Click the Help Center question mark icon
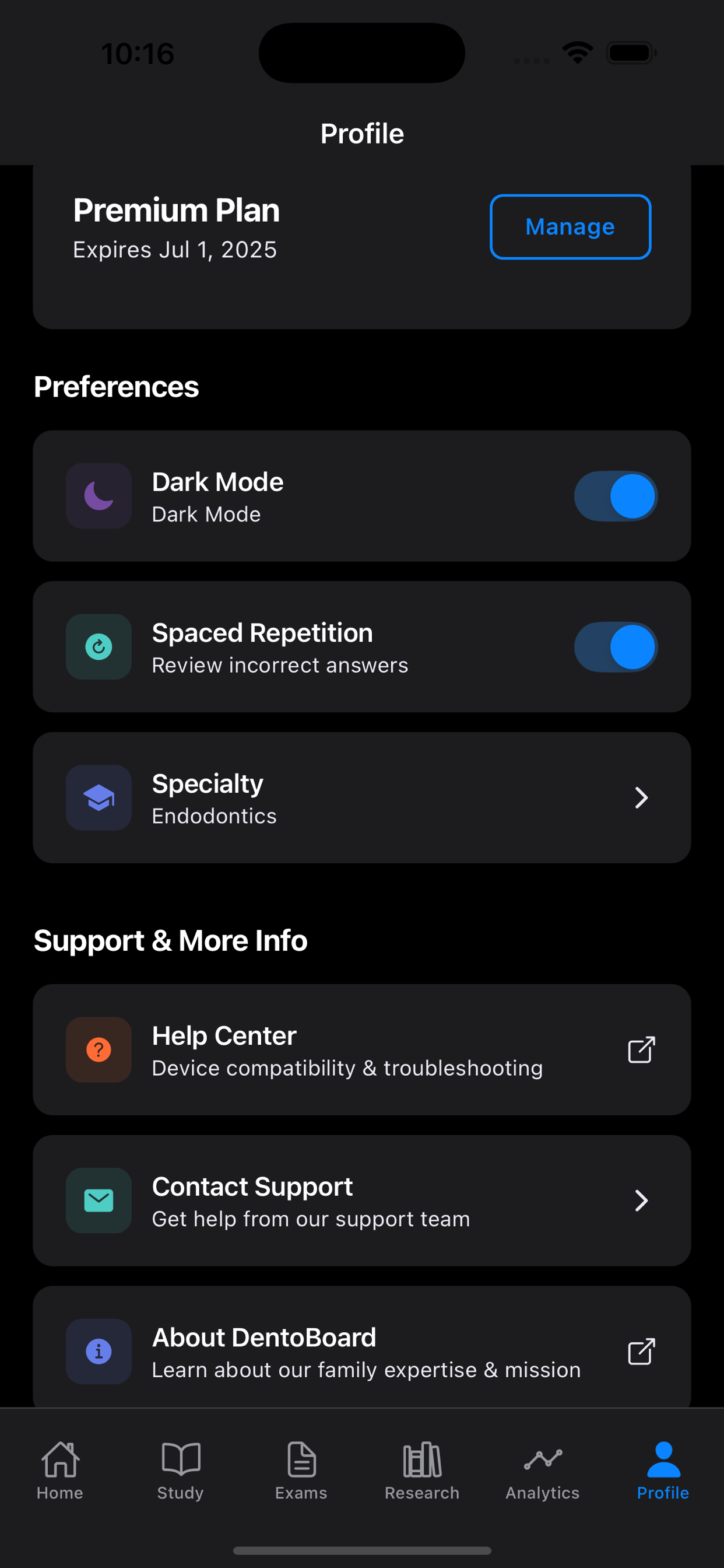Viewport: 724px width, 1568px height. [x=99, y=1050]
